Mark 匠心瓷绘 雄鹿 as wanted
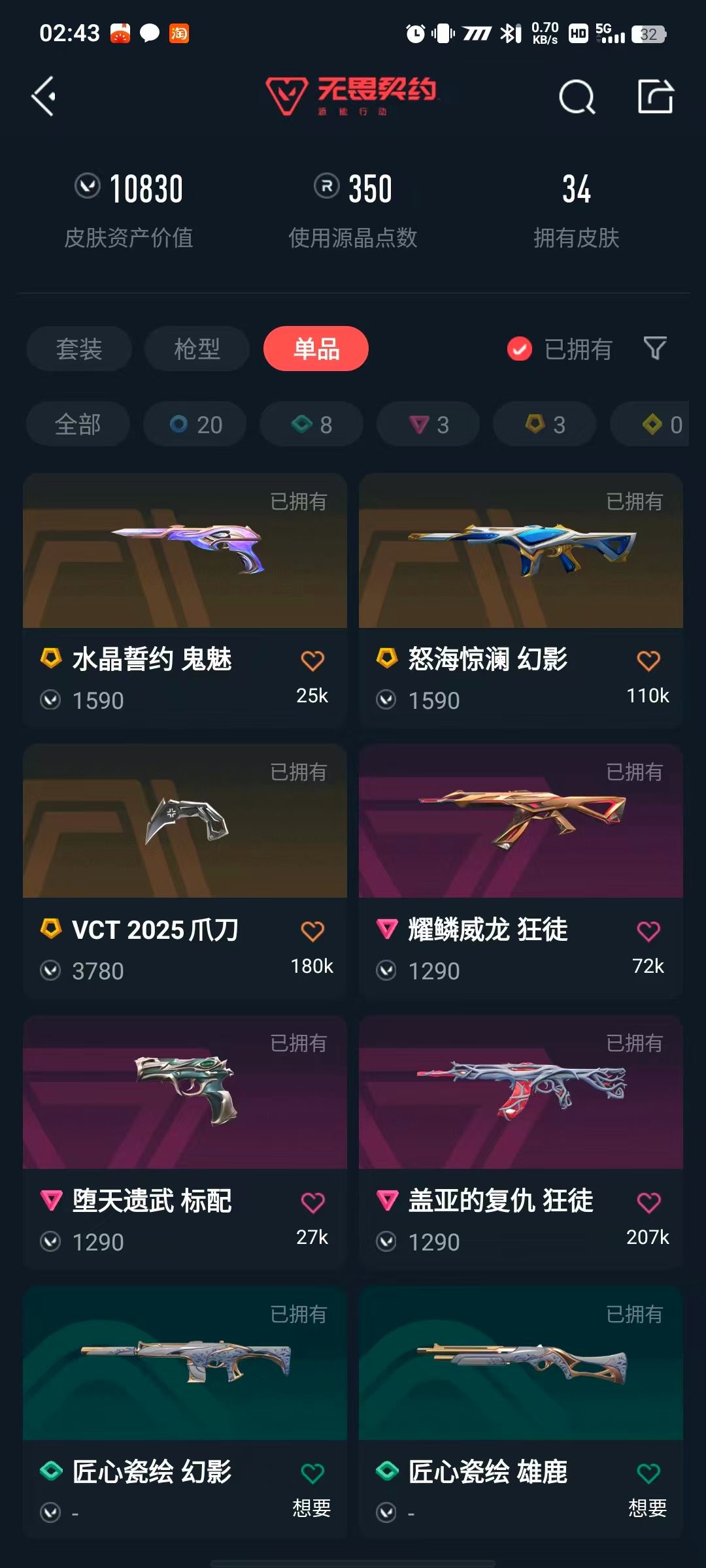Screen dimensions: 706x1568 648,1474
